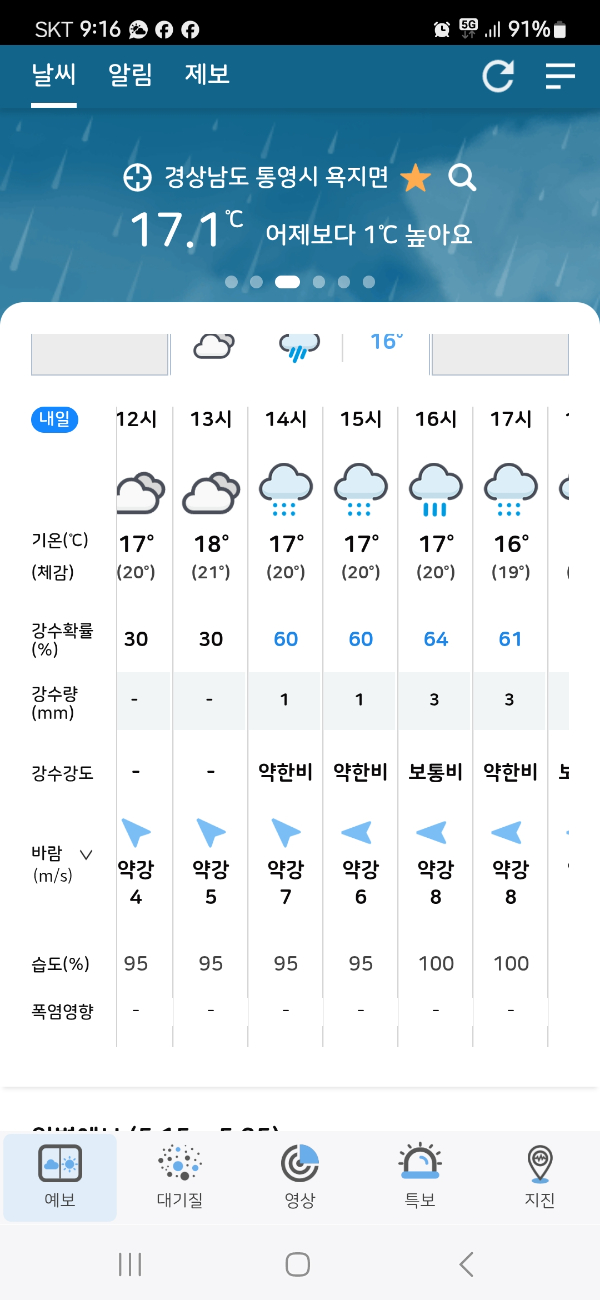Expand the 바람 unit dropdown

85,854
